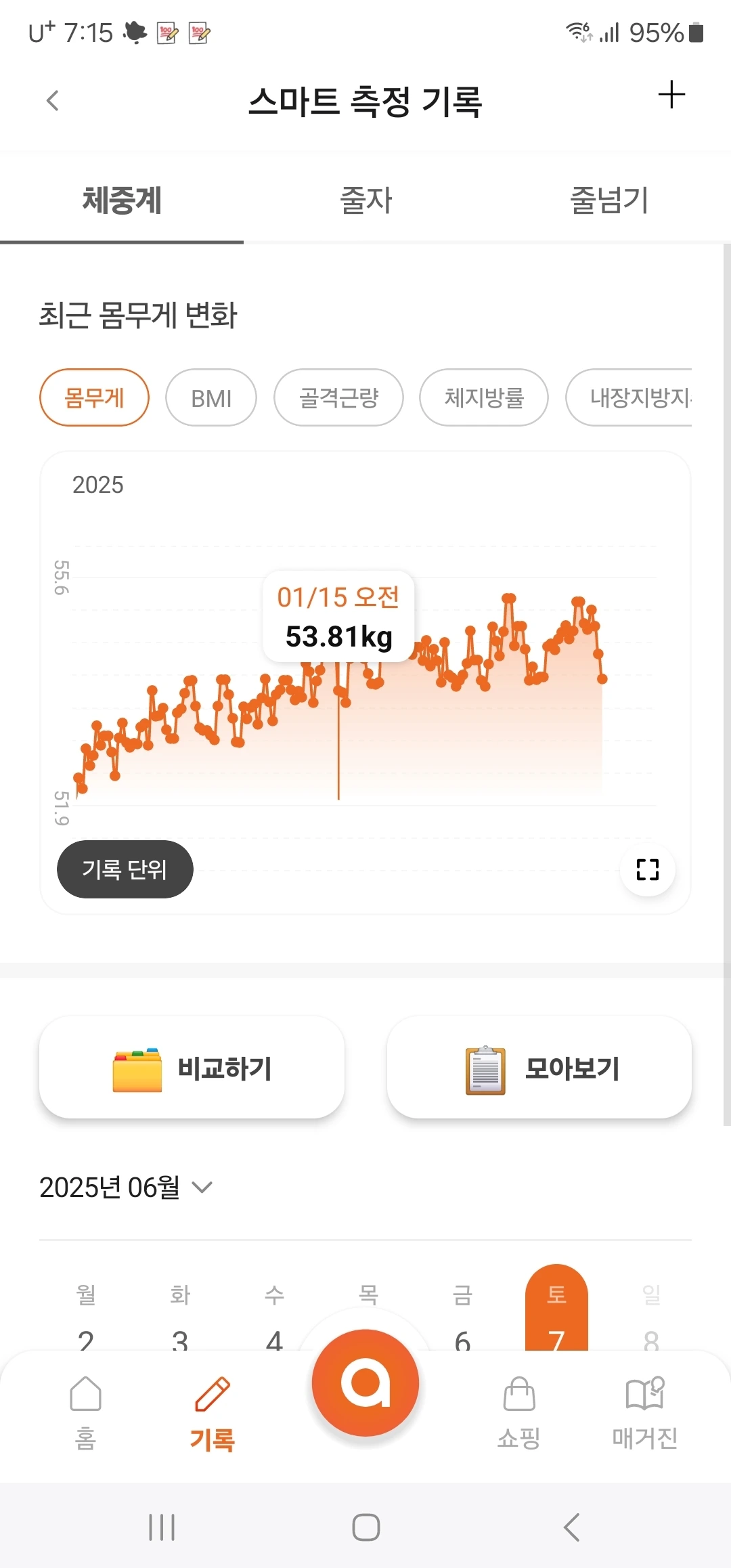Image resolution: width=731 pixels, height=1568 pixels.
Task: Open the 2025년 06월 month picker
Action: click(x=126, y=1187)
